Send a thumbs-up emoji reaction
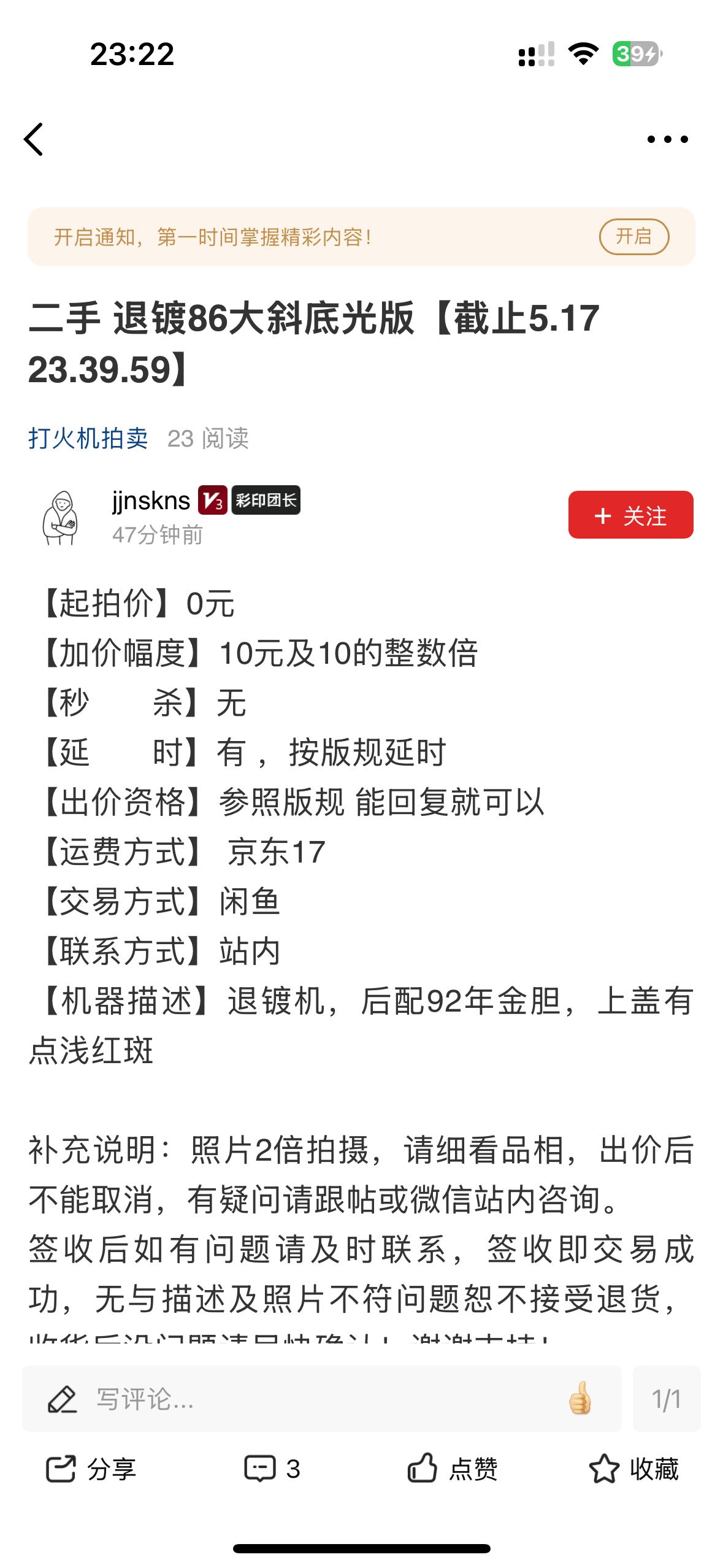 pyautogui.click(x=580, y=1398)
